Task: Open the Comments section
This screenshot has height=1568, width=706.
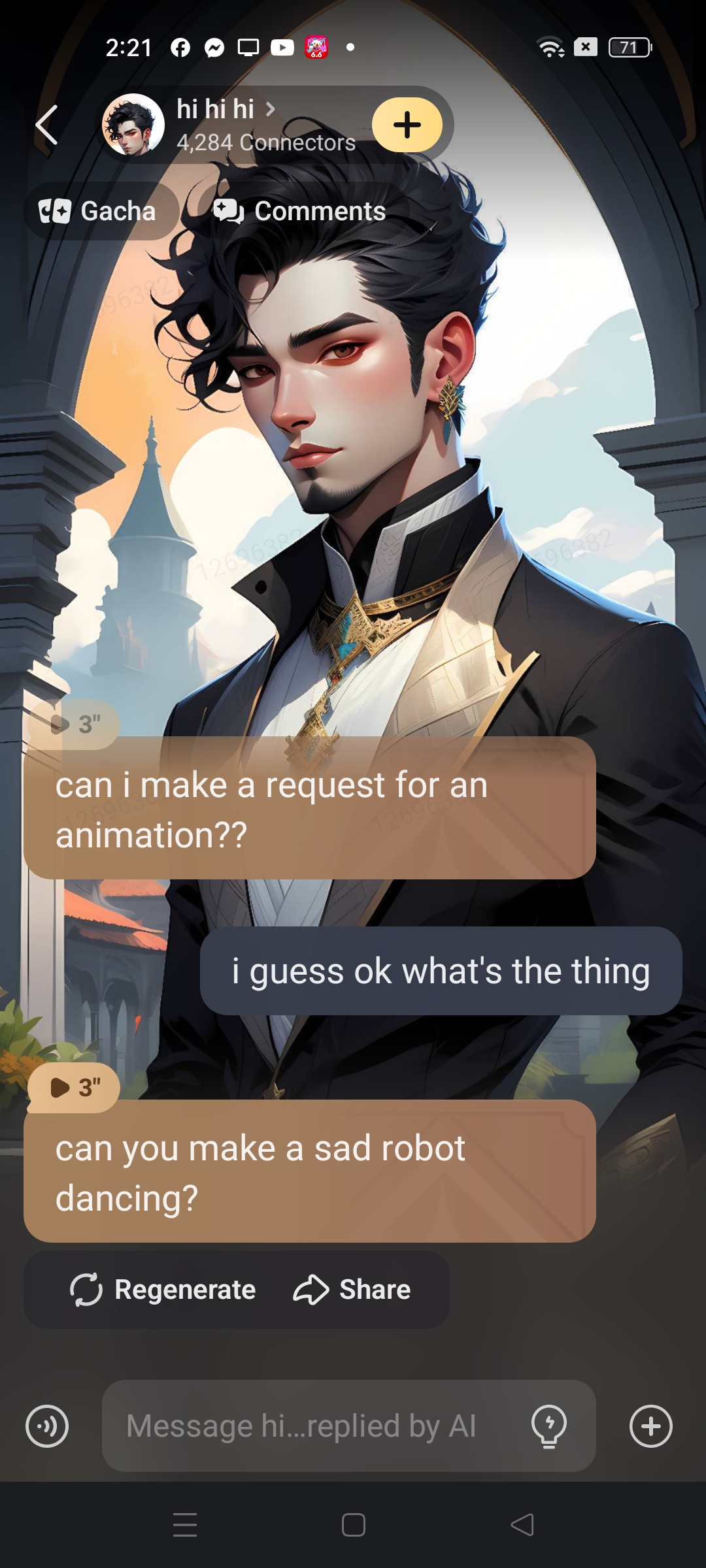Action: (301, 211)
